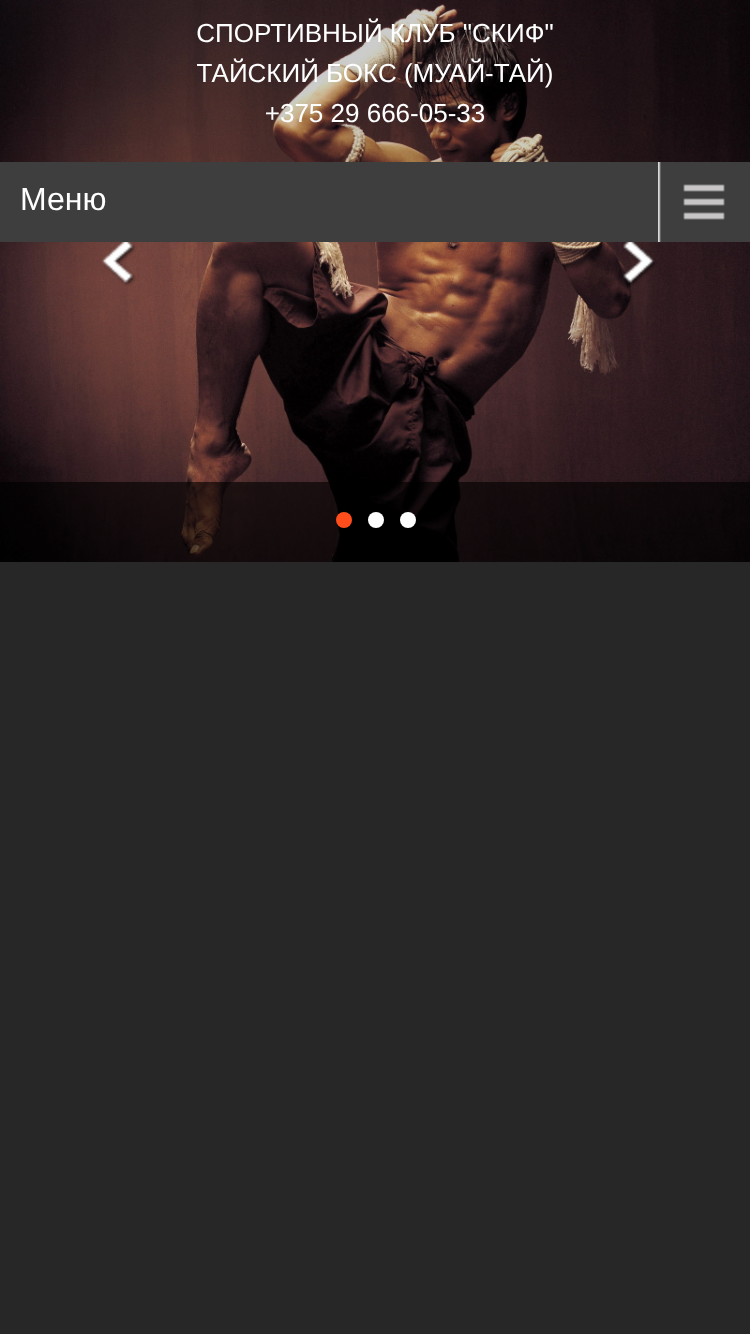The width and height of the screenshot is (750, 1334).
Task: Jump to the third slider dot
Action: pyautogui.click(x=408, y=520)
